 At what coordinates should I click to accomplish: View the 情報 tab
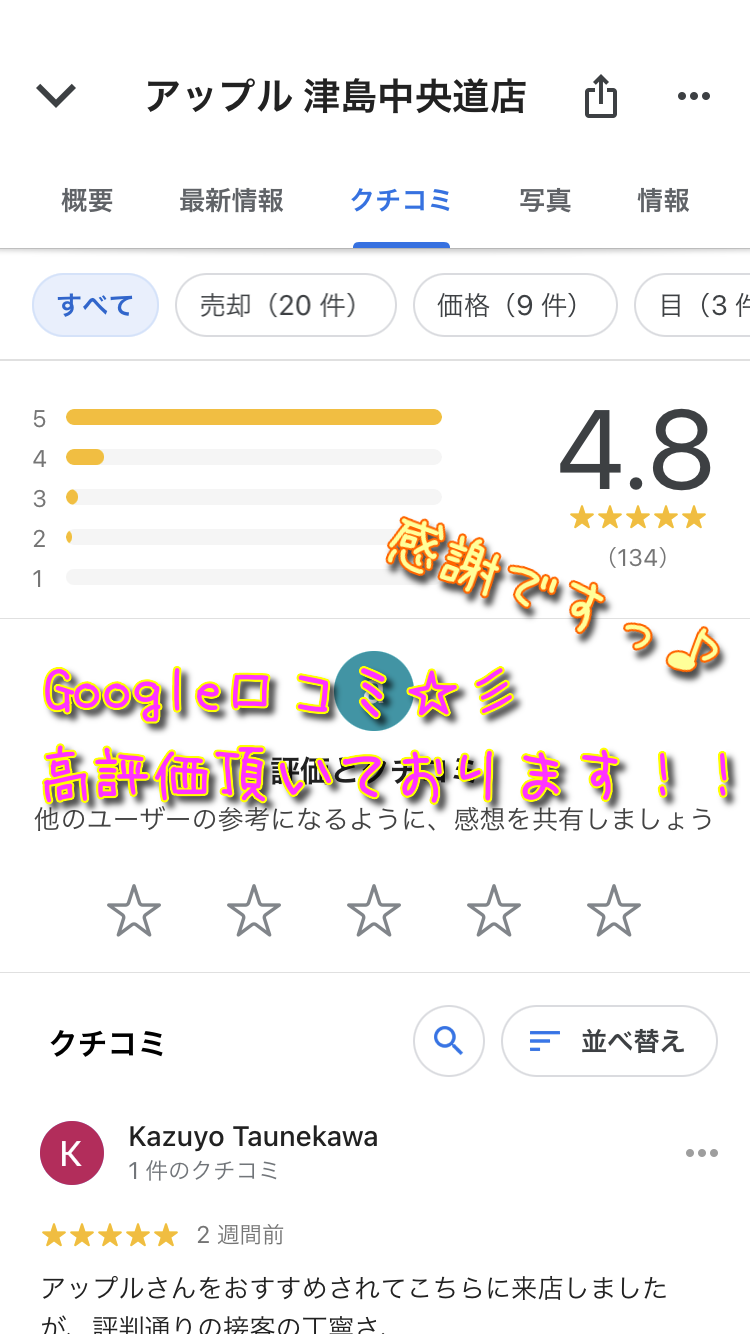tap(664, 201)
